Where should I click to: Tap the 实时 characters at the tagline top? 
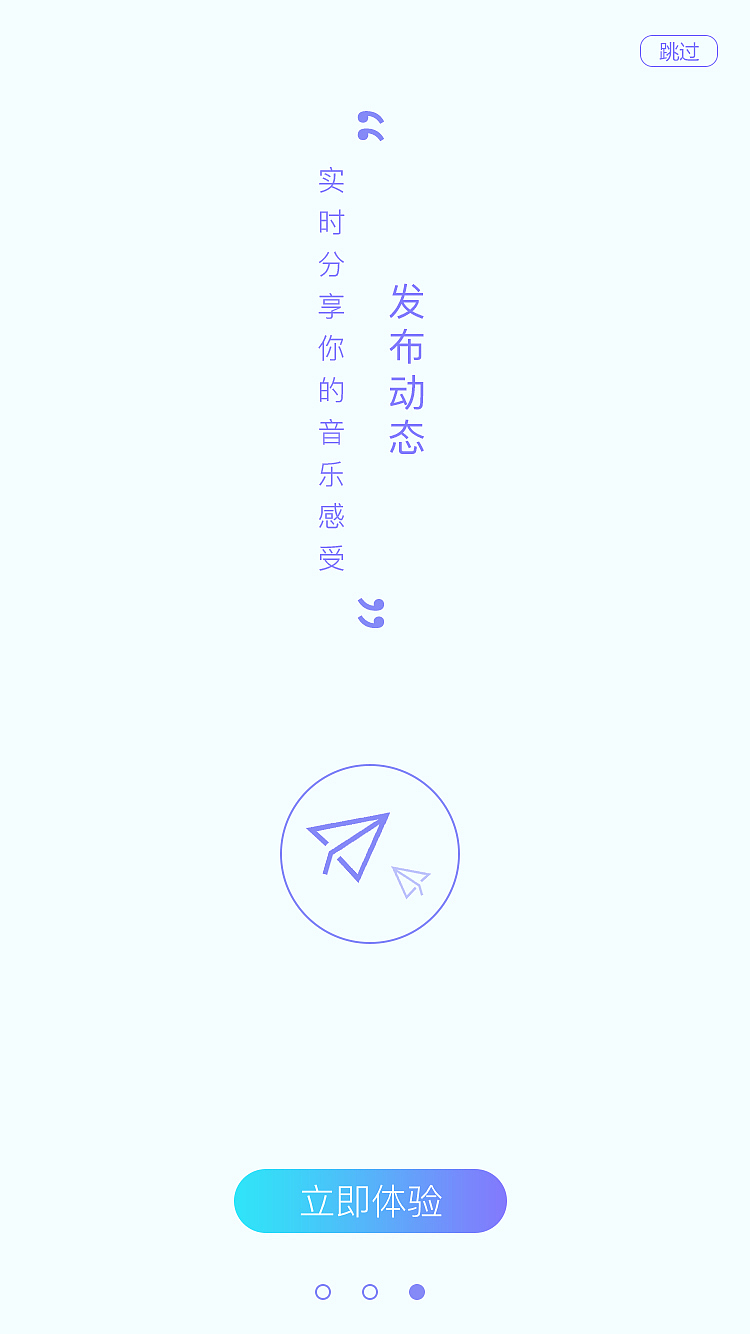(x=331, y=200)
